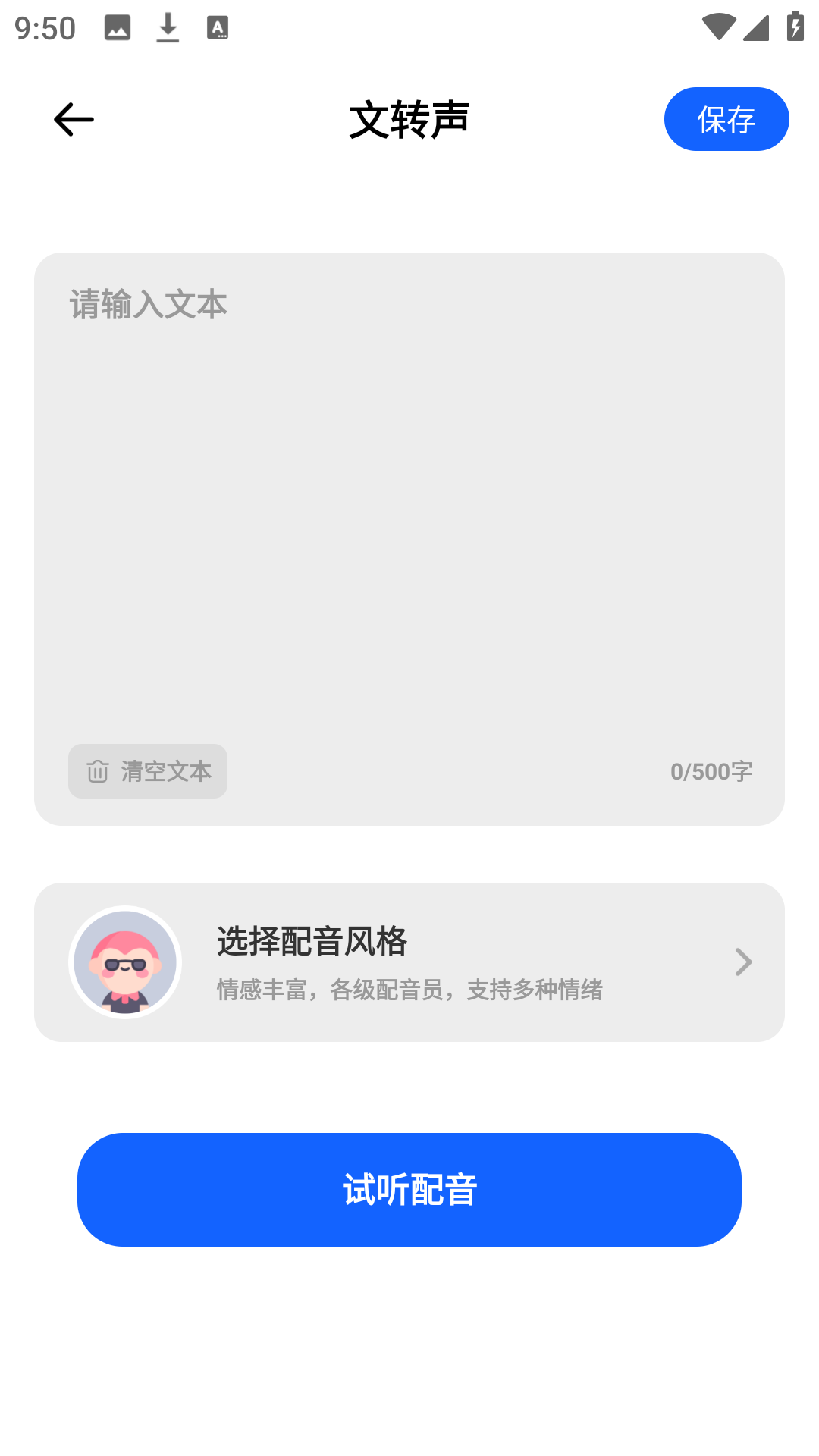Open 选择配音风格 via the right chevron

click(x=742, y=962)
